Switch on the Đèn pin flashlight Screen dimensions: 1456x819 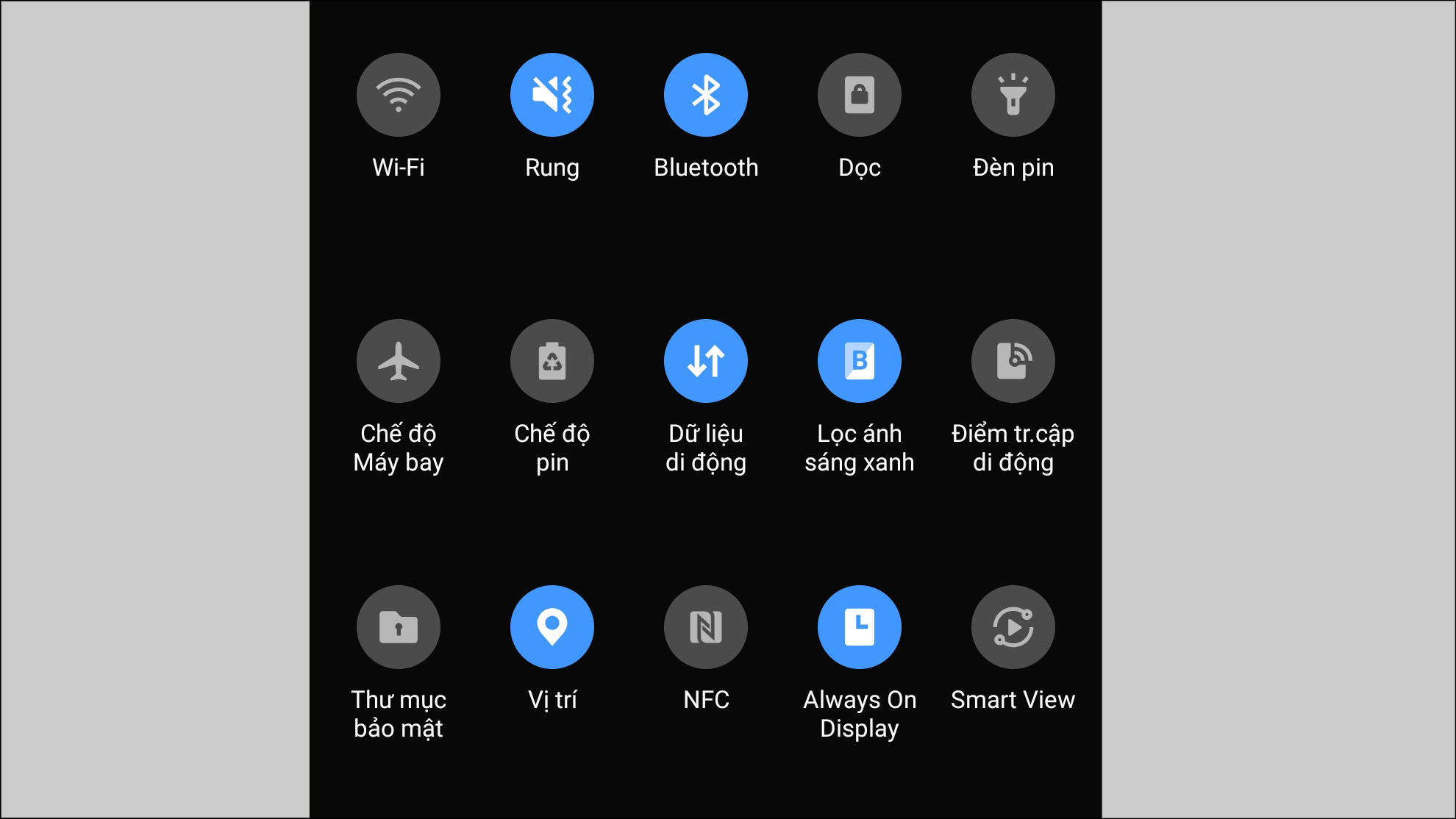pos(1013,95)
